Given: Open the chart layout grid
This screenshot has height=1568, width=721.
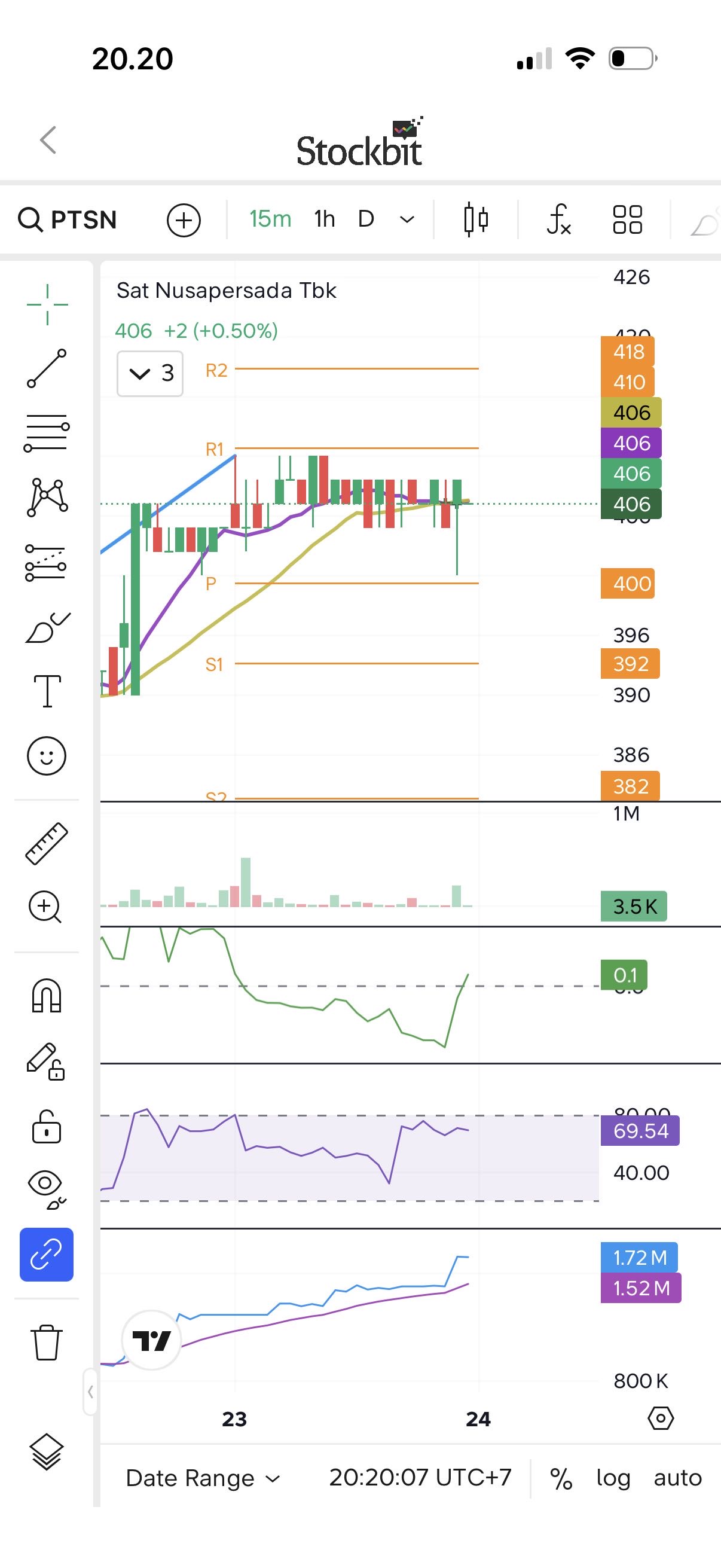Looking at the screenshot, I should (x=627, y=219).
